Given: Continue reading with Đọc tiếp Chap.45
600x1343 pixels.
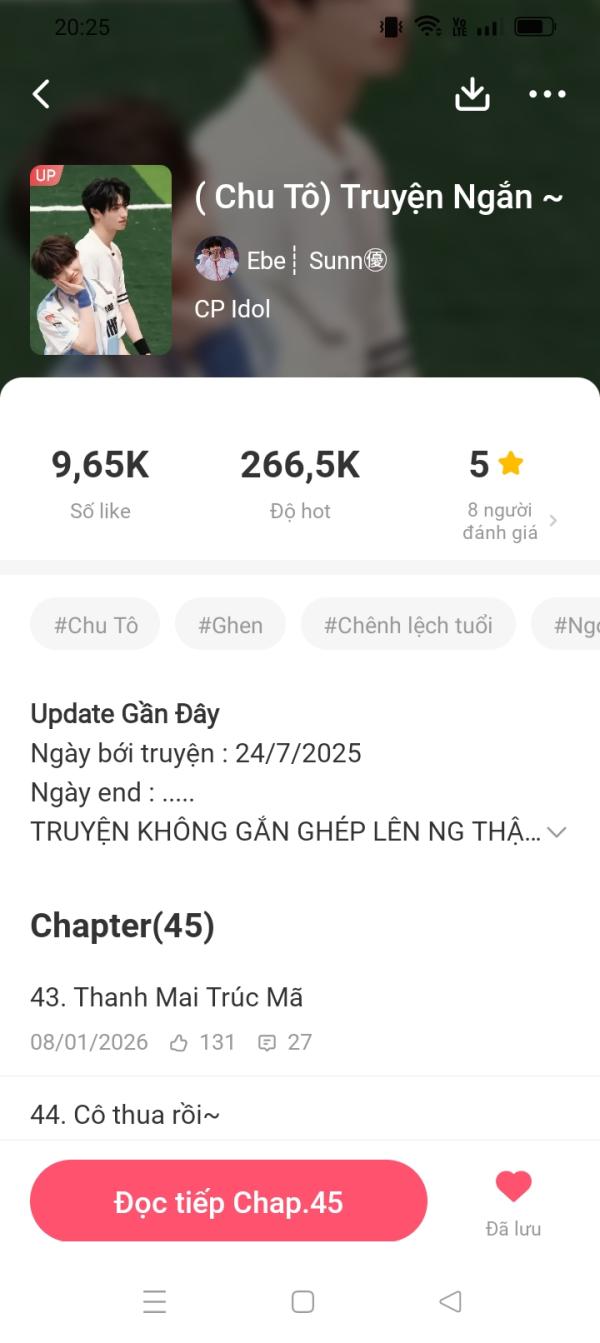Looking at the screenshot, I should (x=229, y=1201).
